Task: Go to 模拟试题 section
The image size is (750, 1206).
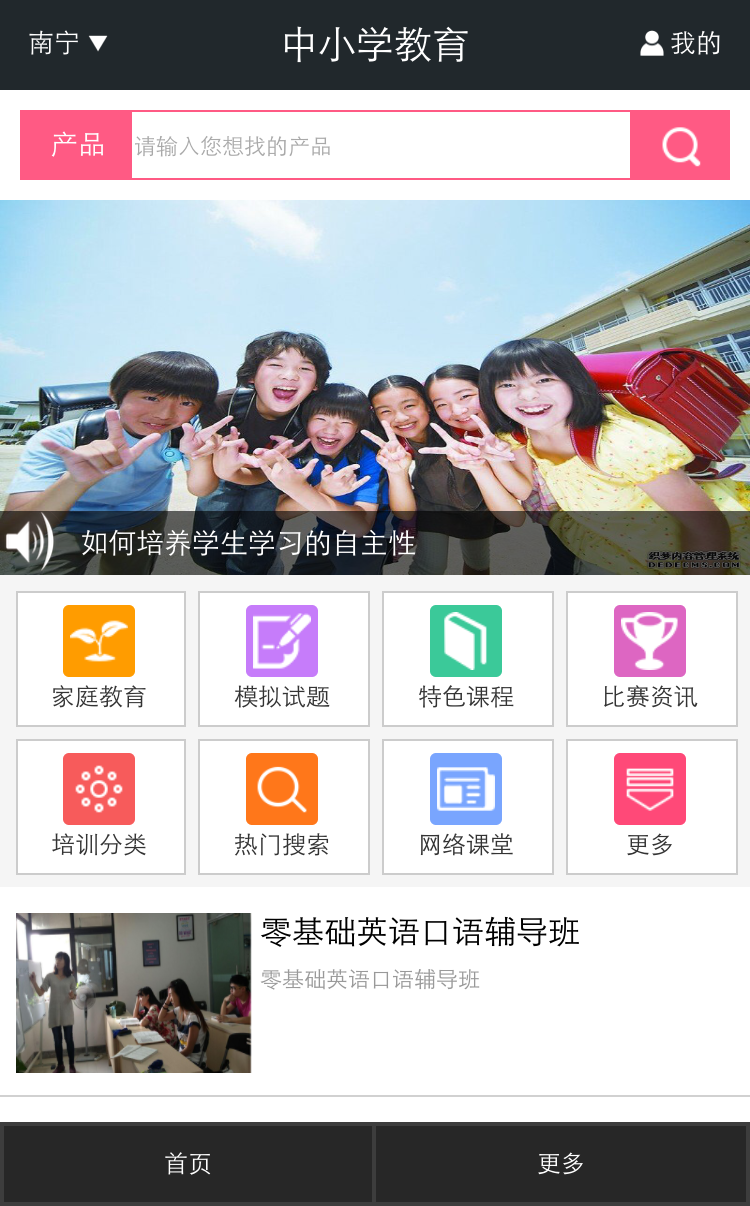Action: pyautogui.click(x=283, y=659)
